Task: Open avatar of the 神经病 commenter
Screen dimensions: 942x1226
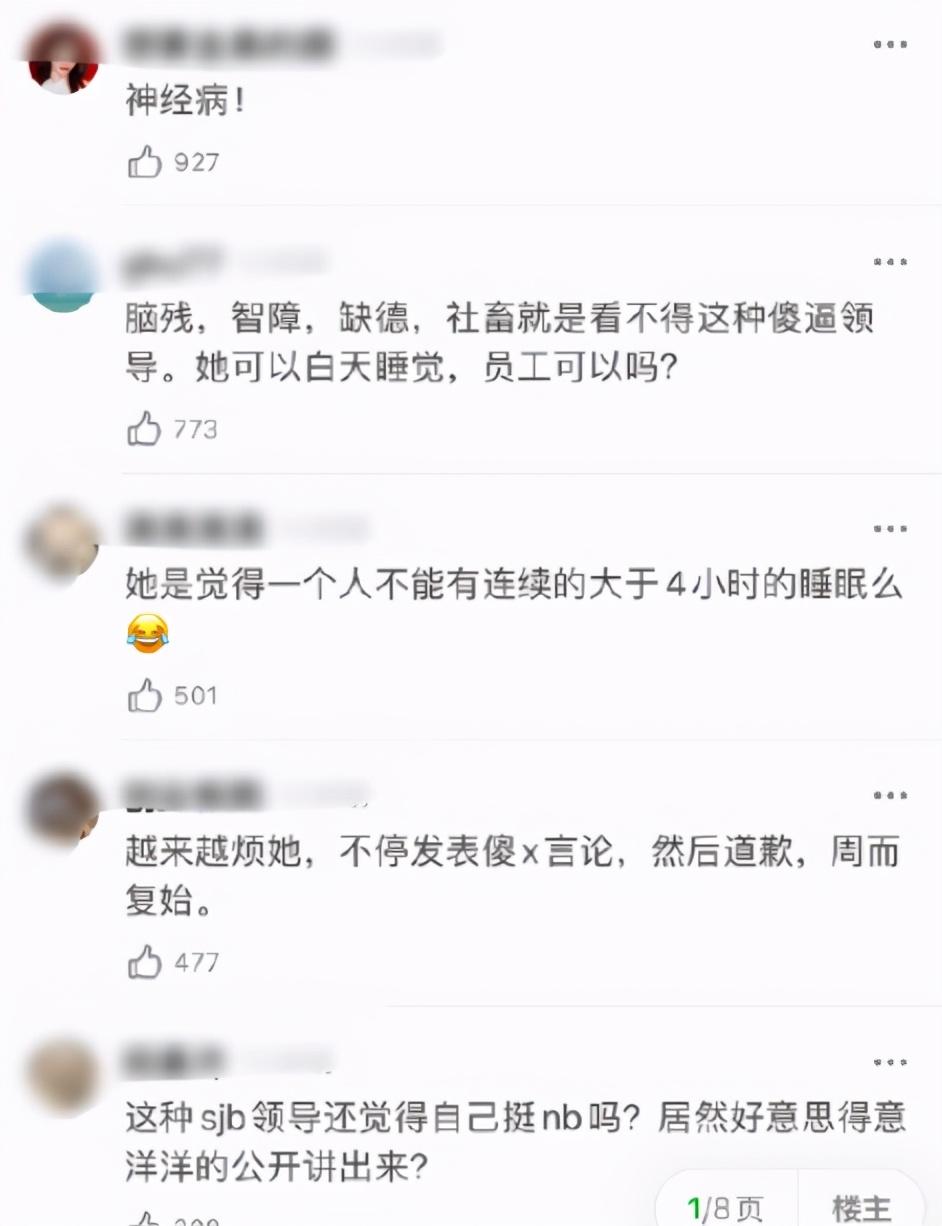Action: (x=63, y=60)
